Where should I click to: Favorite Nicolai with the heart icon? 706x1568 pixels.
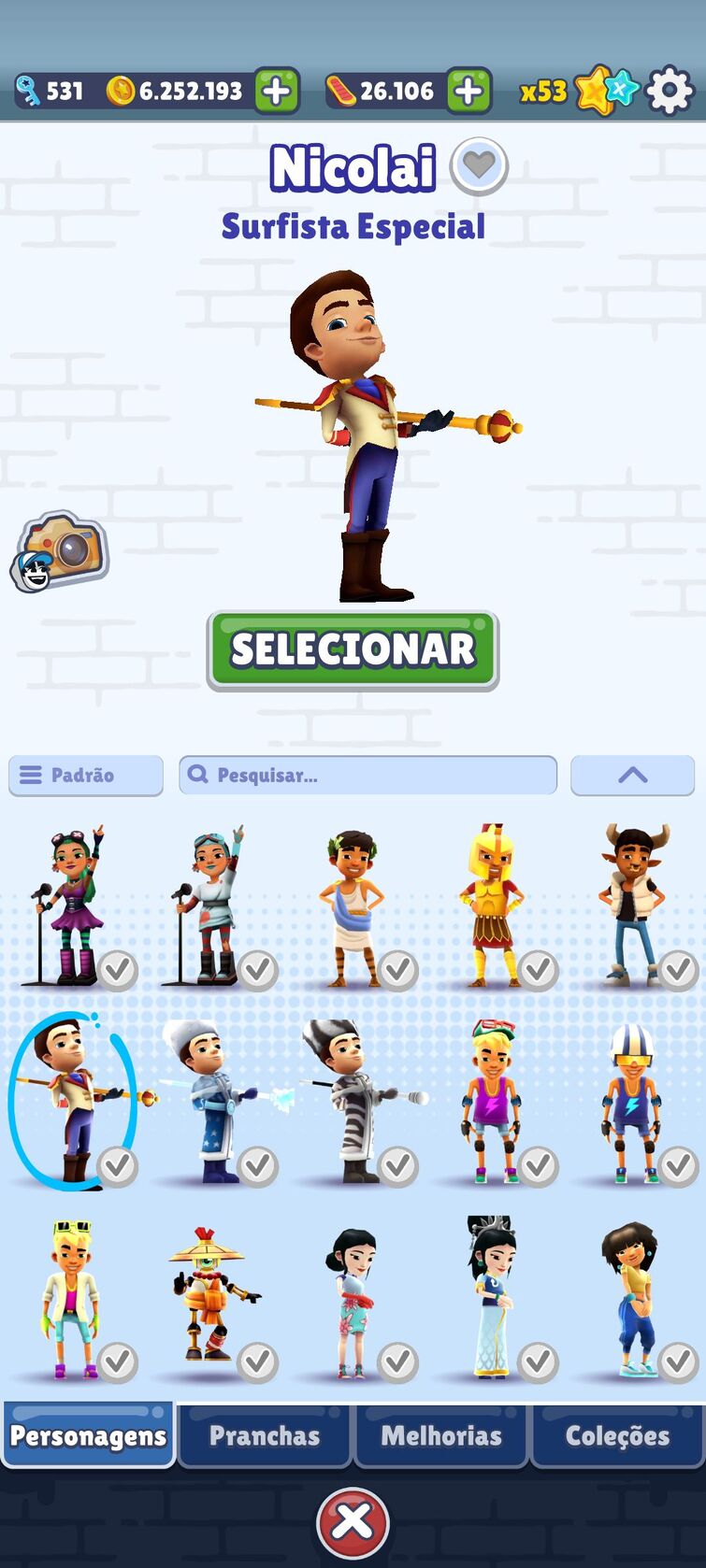[x=479, y=166]
